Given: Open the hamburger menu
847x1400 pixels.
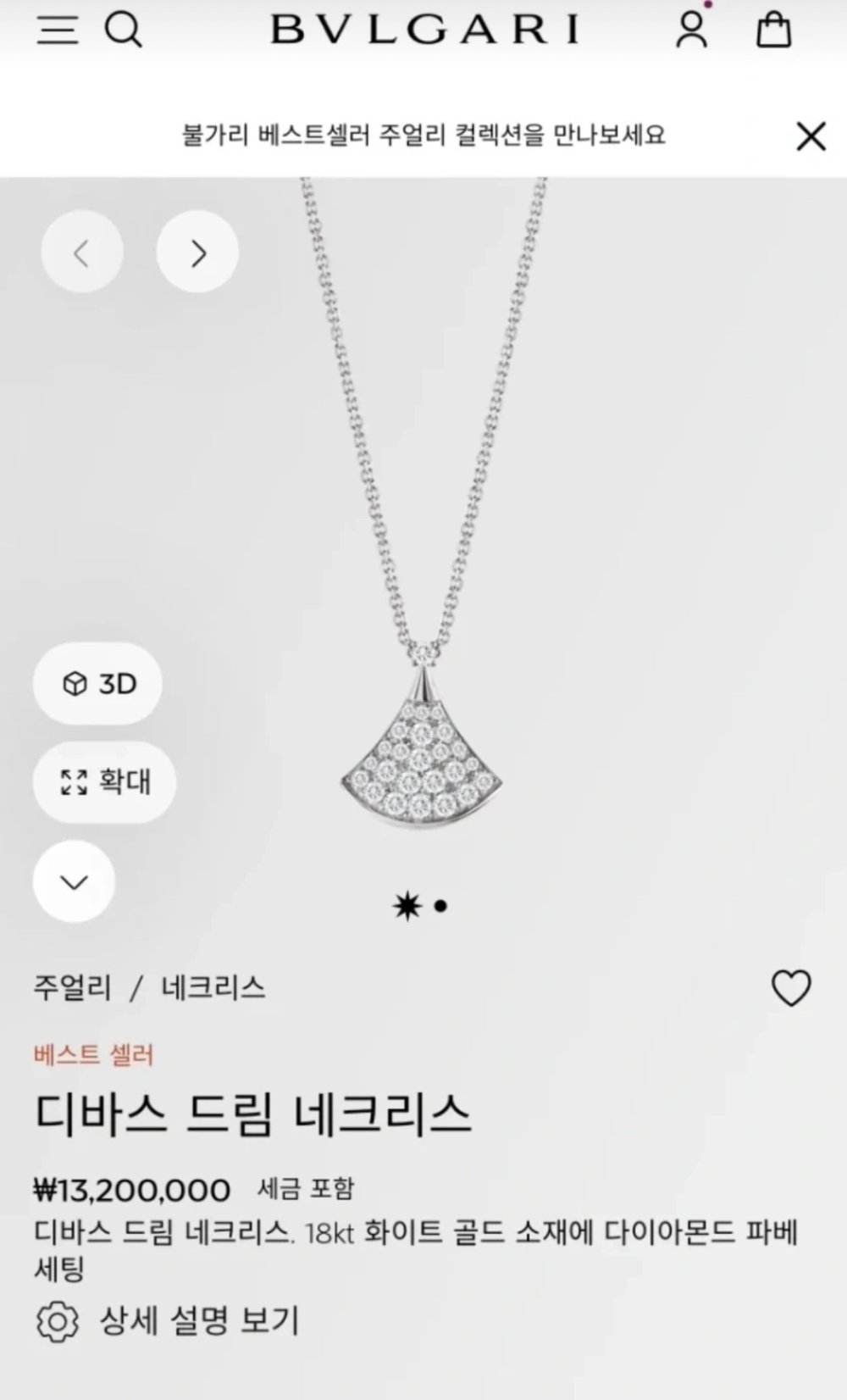Looking at the screenshot, I should pos(58,31).
